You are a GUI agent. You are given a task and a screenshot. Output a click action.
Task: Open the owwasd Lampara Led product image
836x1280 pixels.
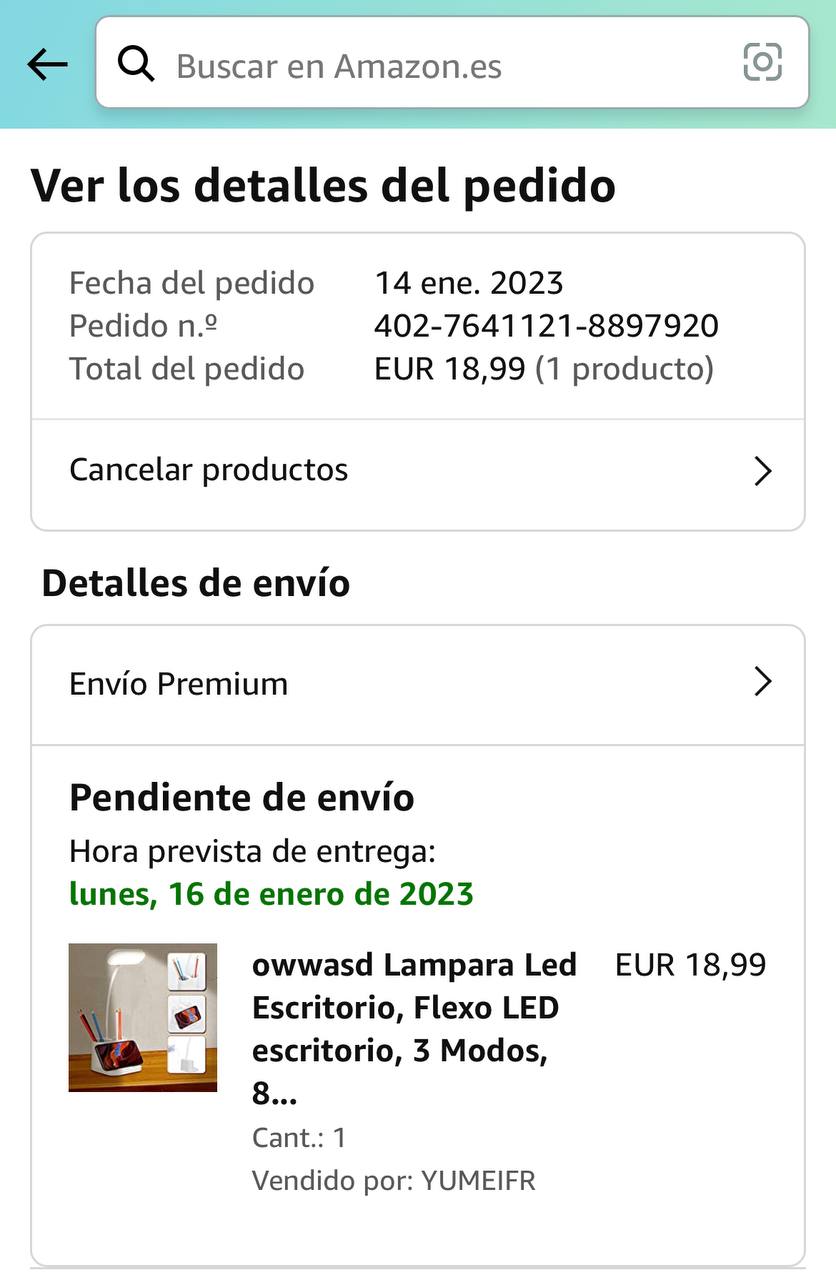pos(142,1017)
